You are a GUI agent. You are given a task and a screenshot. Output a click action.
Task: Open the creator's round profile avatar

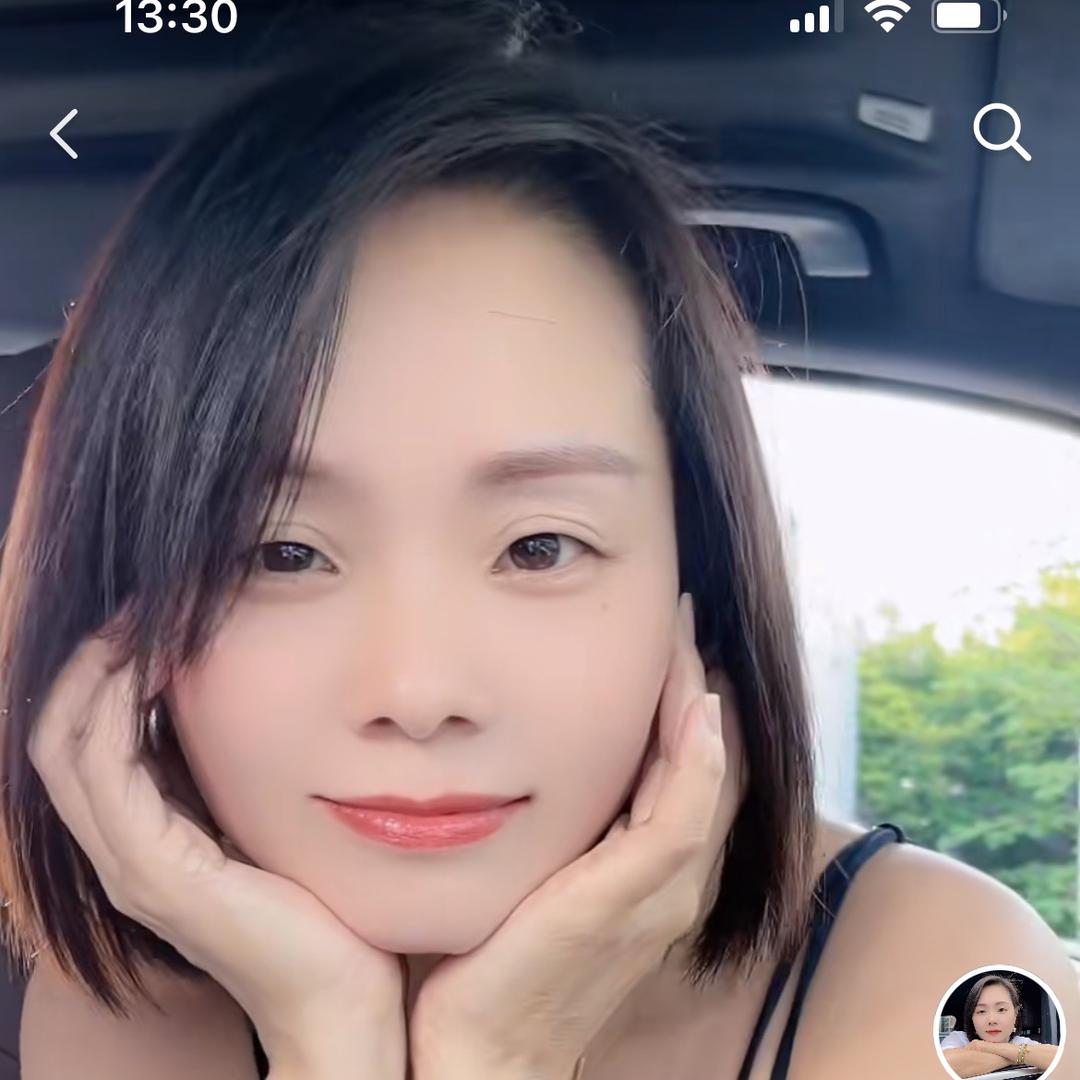(x=998, y=1025)
